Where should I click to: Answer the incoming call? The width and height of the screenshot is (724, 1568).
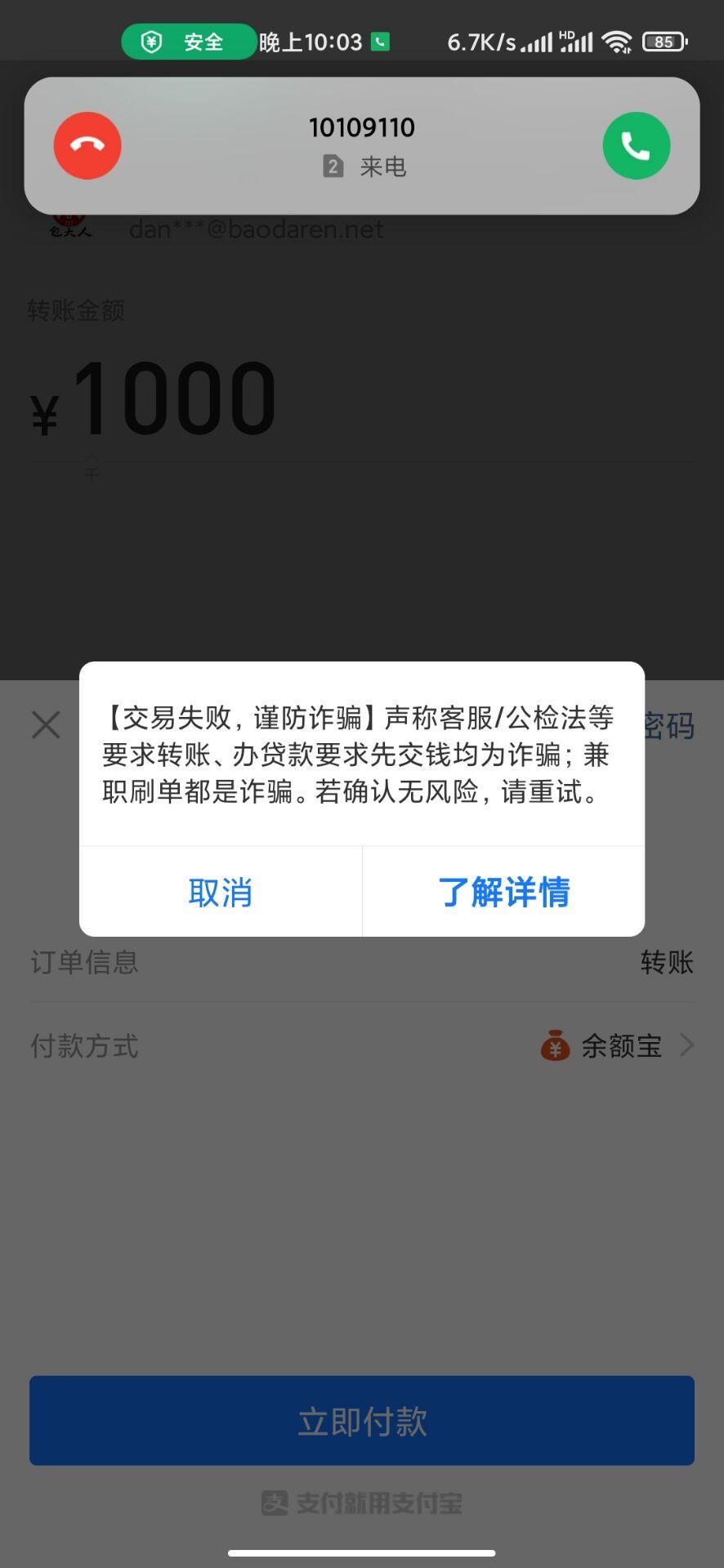(x=637, y=145)
